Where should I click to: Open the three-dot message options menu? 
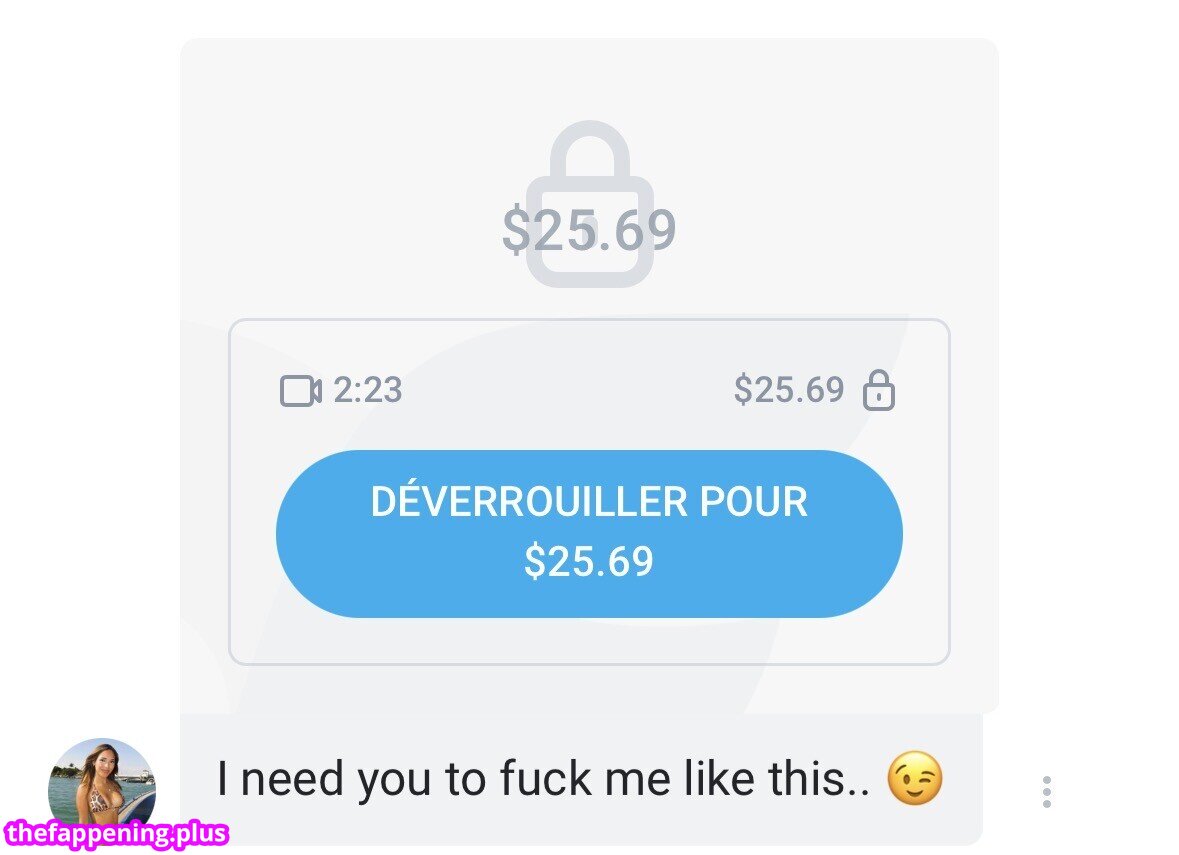pos(1046,791)
